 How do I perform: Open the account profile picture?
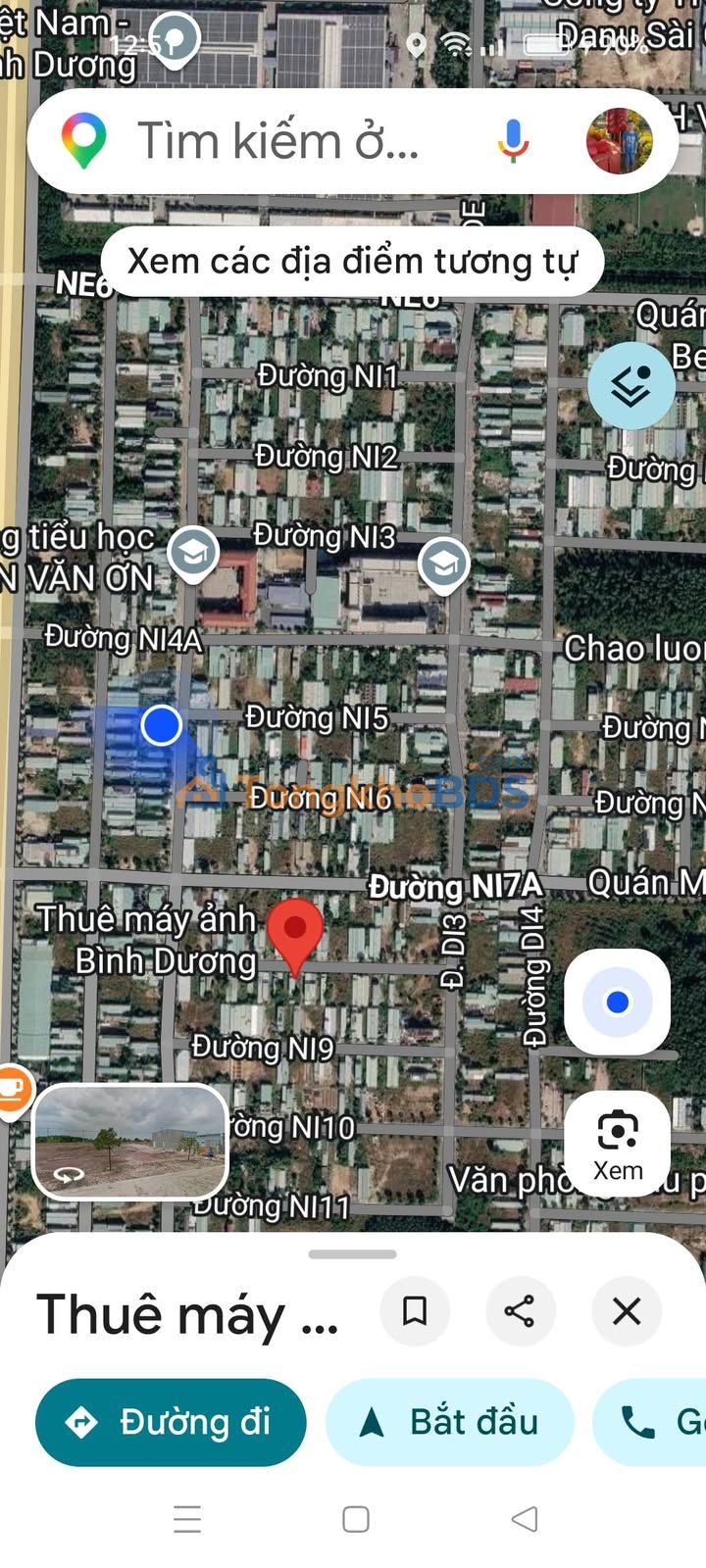pyautogui.click(x=619, y=142)
